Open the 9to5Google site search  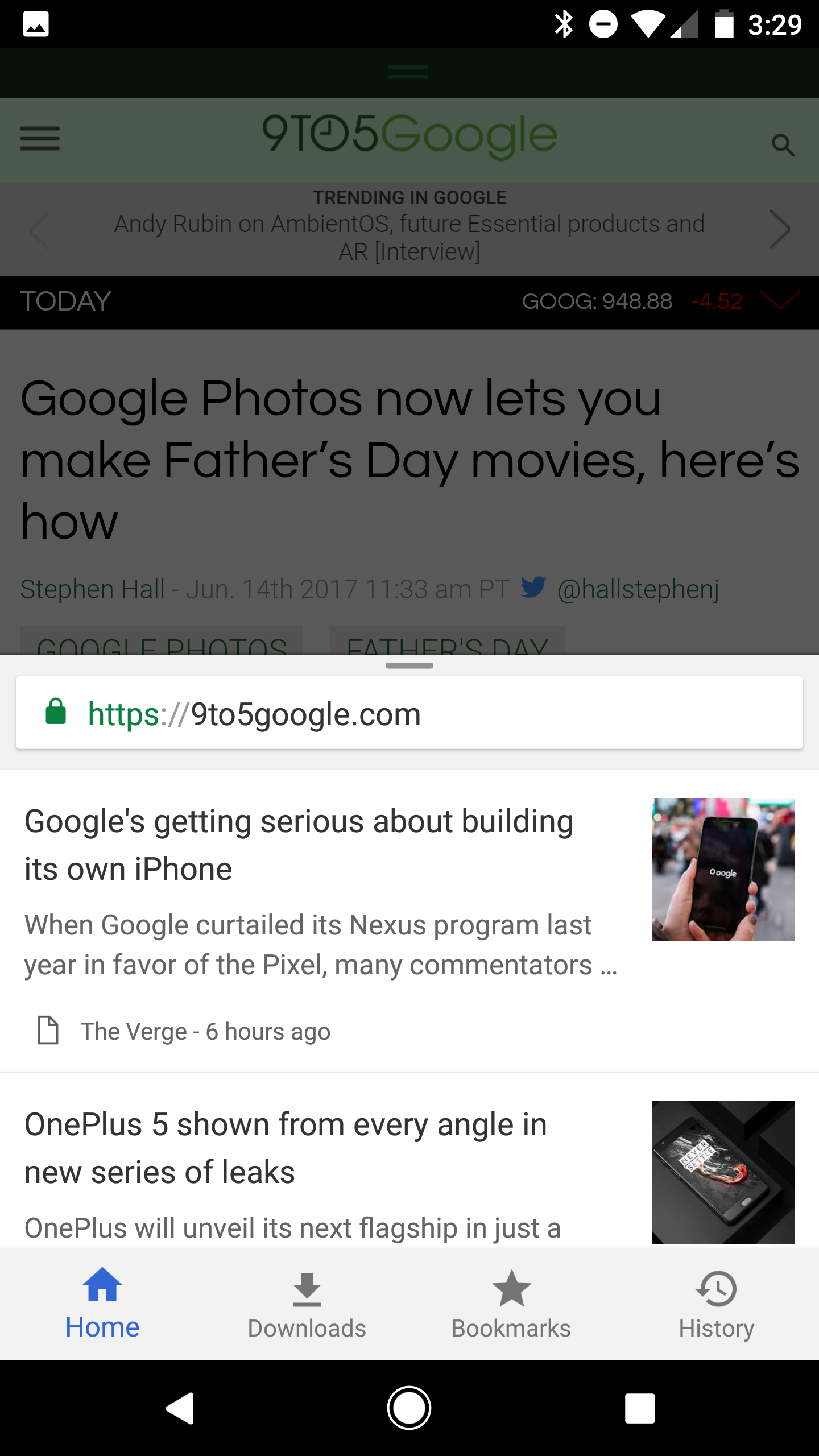pyautogui.click(x=783, y=146)
